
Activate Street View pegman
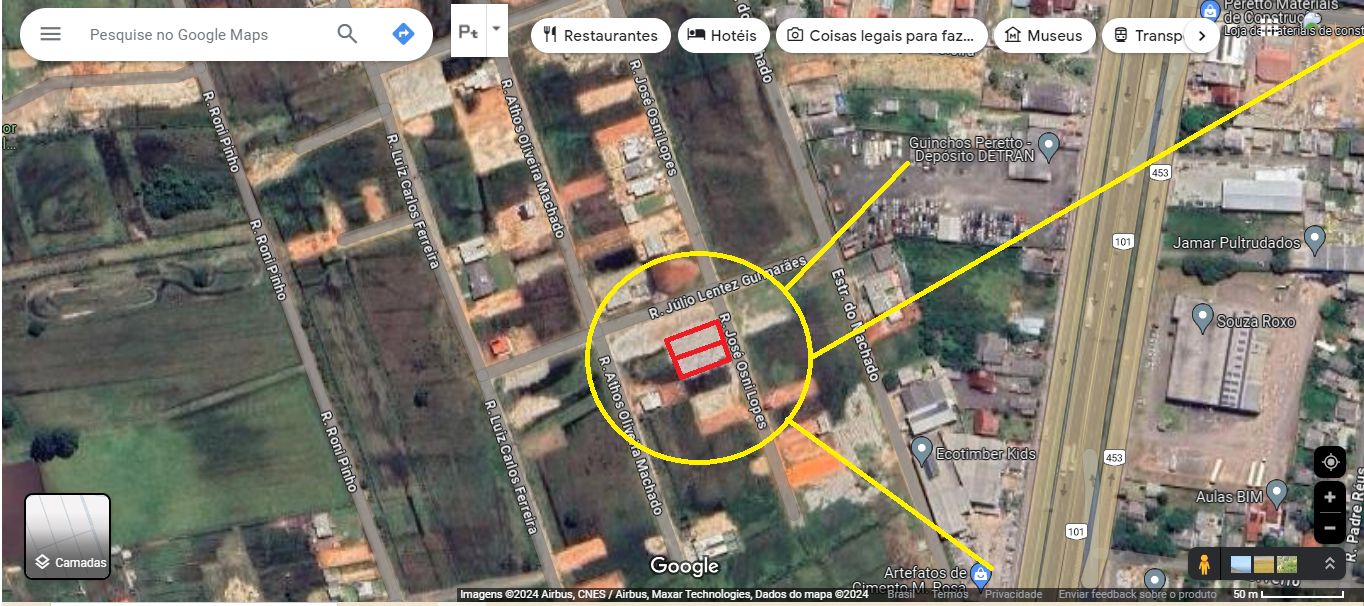(1204, 564)
